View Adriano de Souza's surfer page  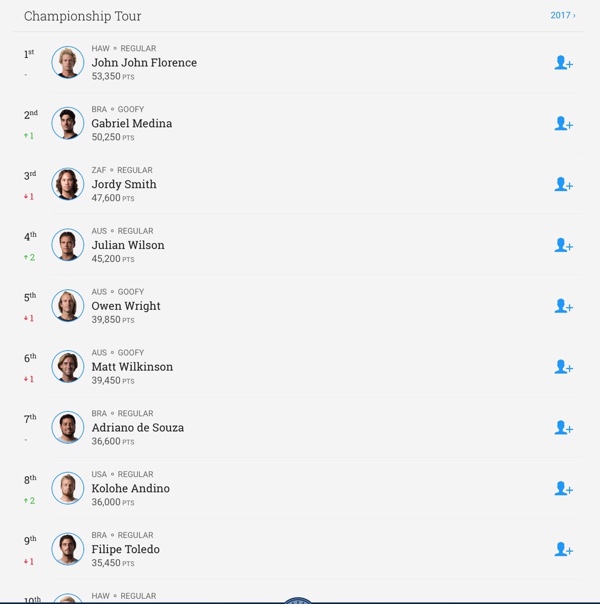(x=137, y=428)
